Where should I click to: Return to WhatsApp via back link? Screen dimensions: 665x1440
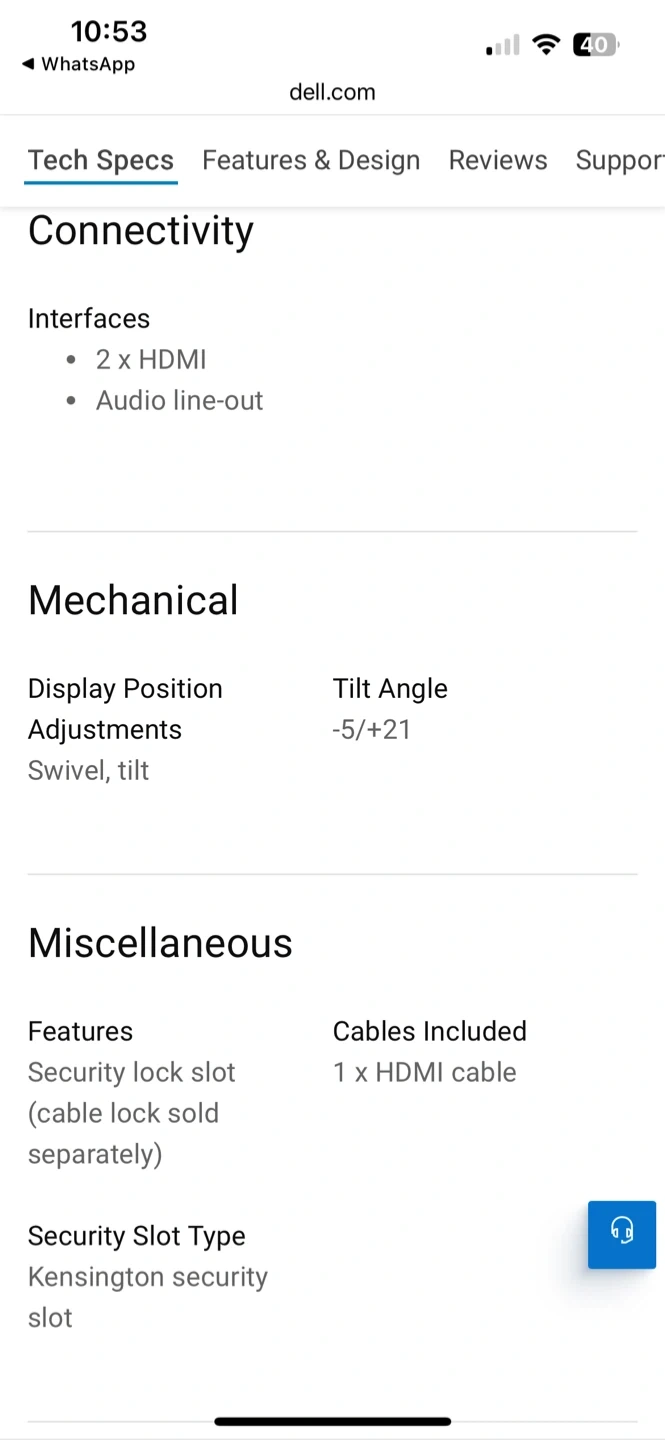pos(78,64)
